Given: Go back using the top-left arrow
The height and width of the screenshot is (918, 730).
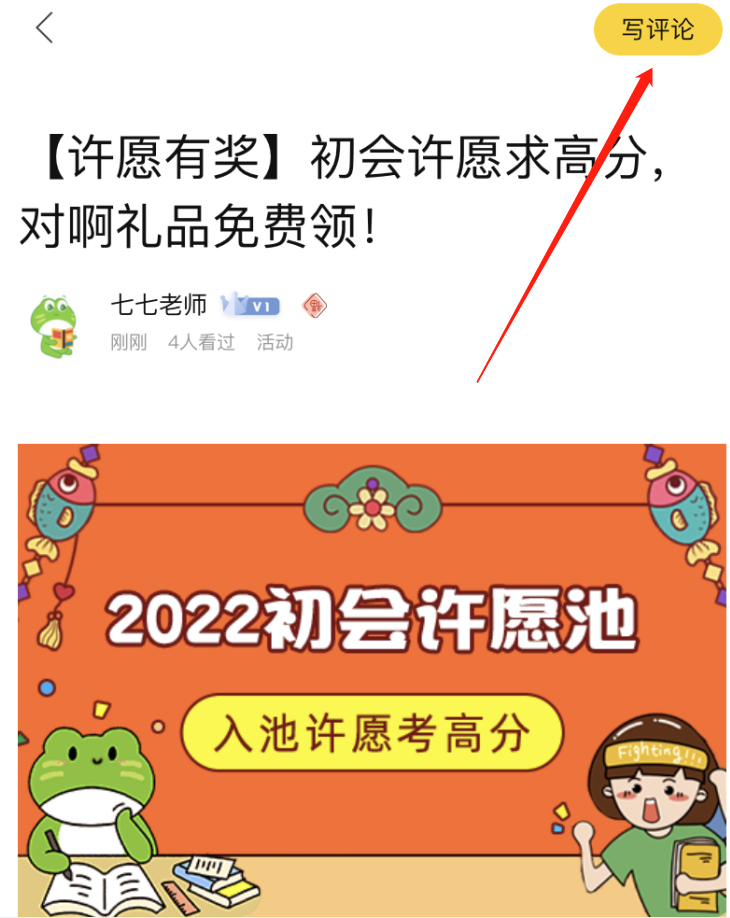Looking at the screenshot, I should 44,29.
